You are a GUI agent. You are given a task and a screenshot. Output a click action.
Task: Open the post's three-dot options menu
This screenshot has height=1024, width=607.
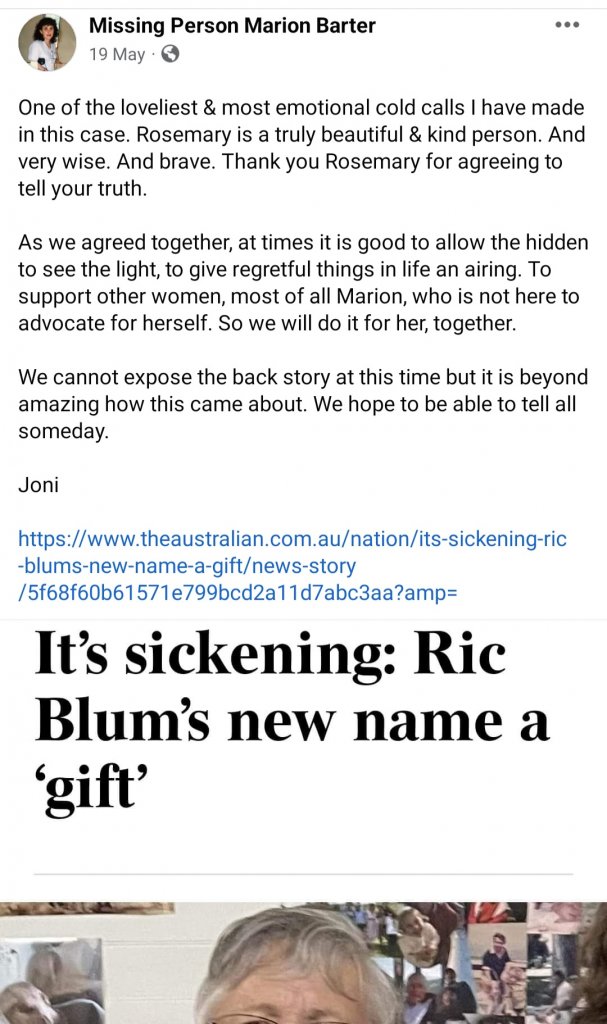567,25
